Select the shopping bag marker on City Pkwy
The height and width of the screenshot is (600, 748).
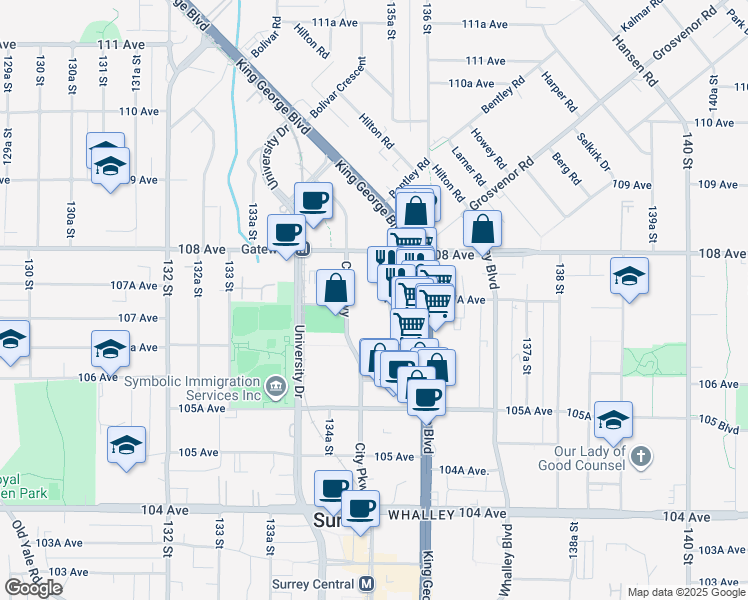(335, 290)
